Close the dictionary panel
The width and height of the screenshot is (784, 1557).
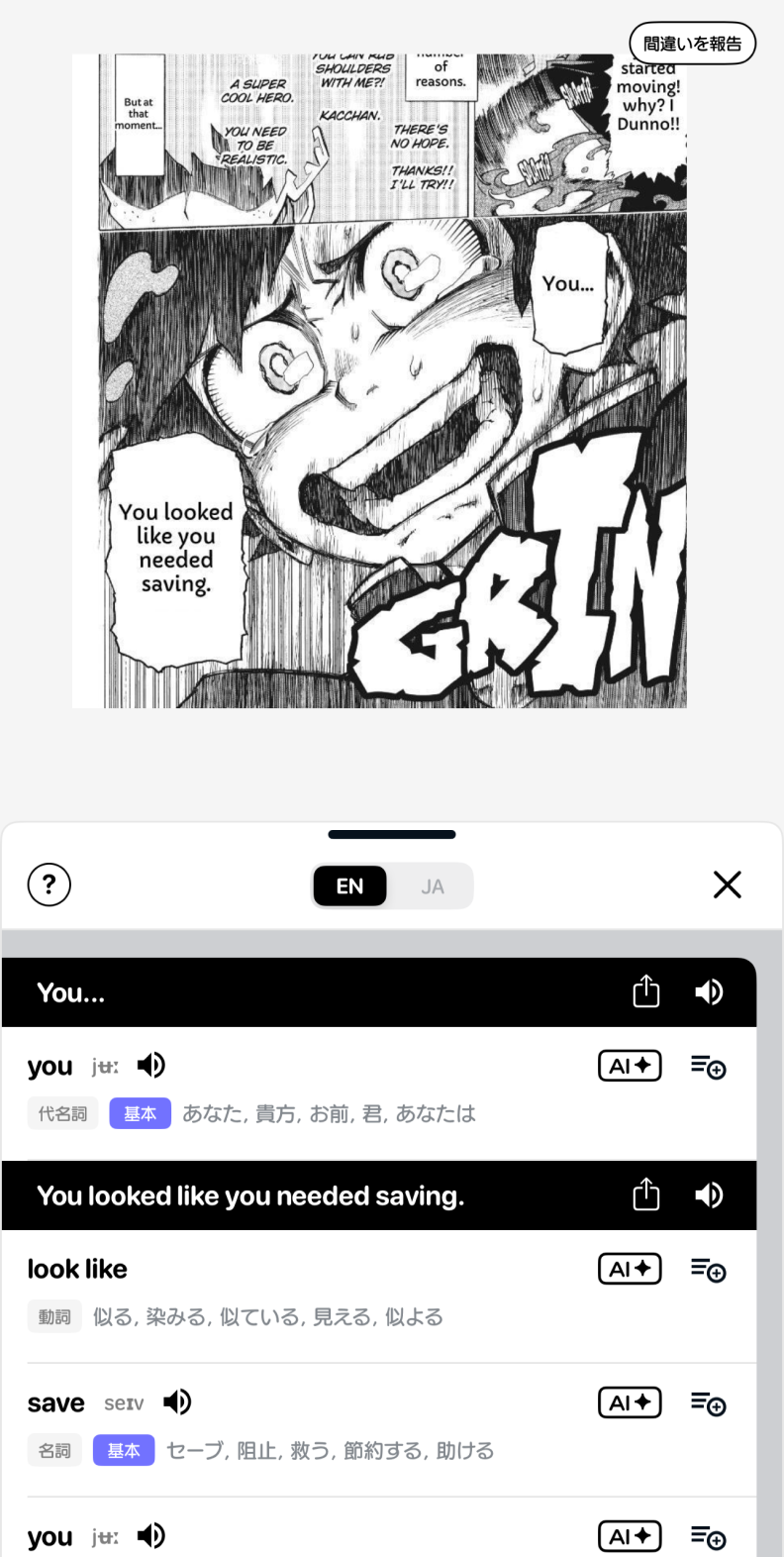(x=728, y=884)
